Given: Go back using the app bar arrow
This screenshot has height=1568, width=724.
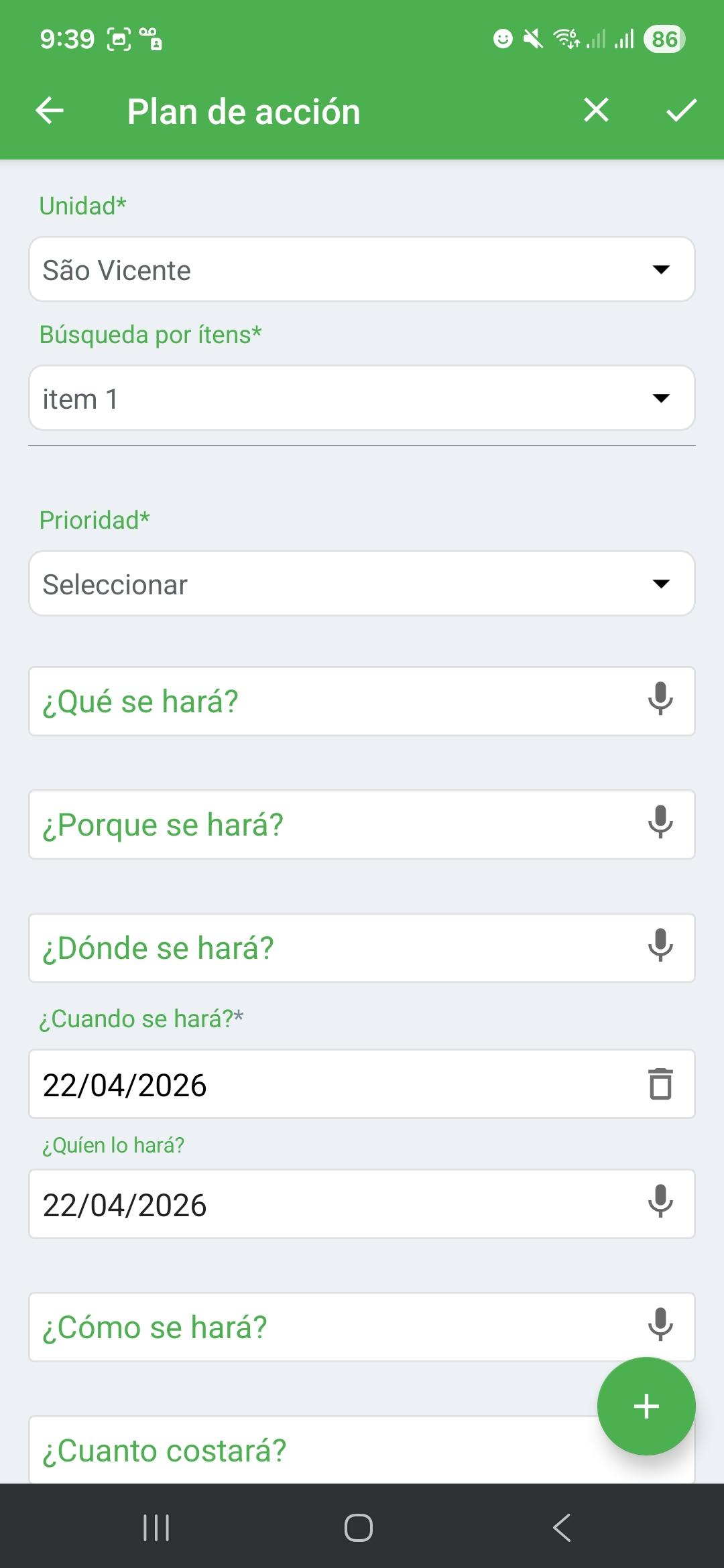Looking at the screenshot, I should 50,111.
